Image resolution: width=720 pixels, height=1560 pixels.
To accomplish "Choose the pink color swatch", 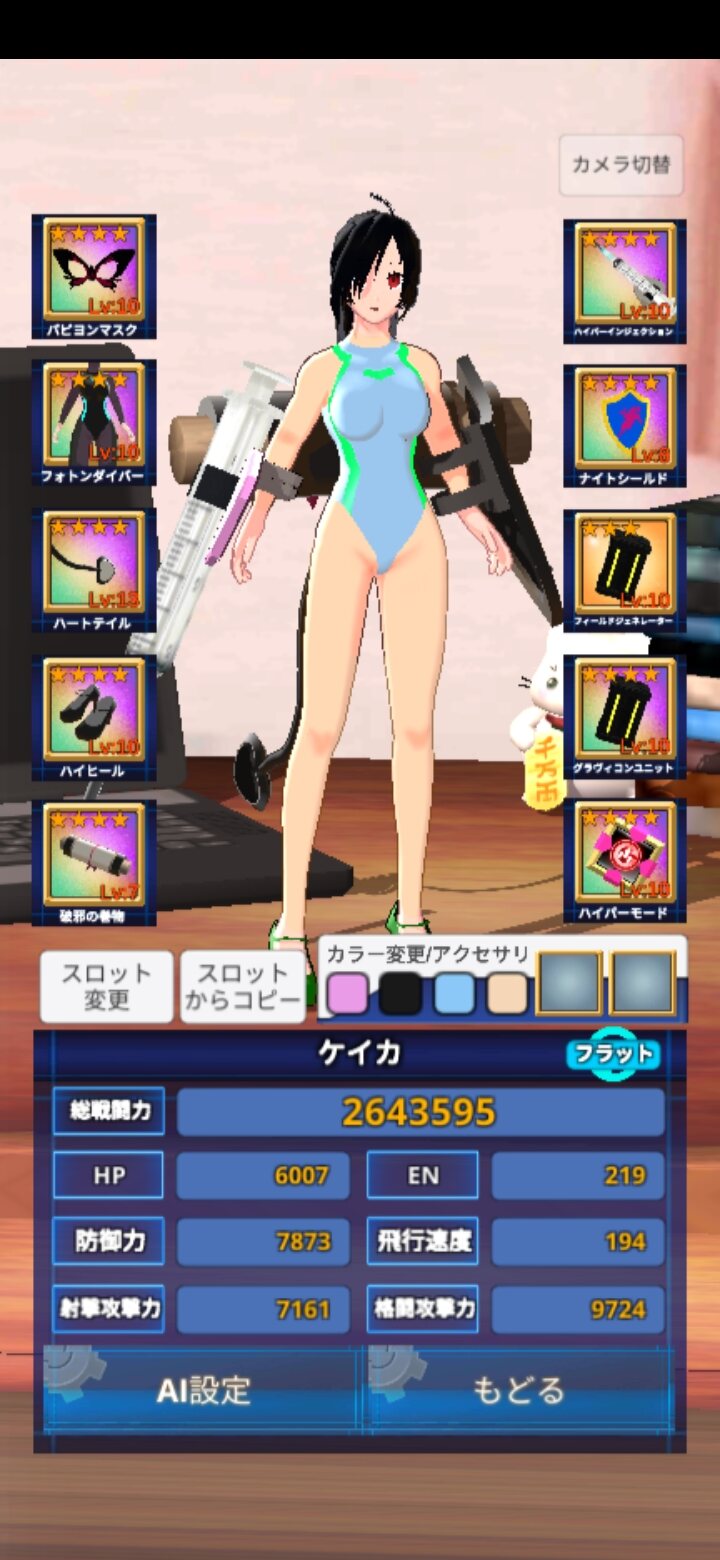I will pyautogui.click(x=347, y=993).
